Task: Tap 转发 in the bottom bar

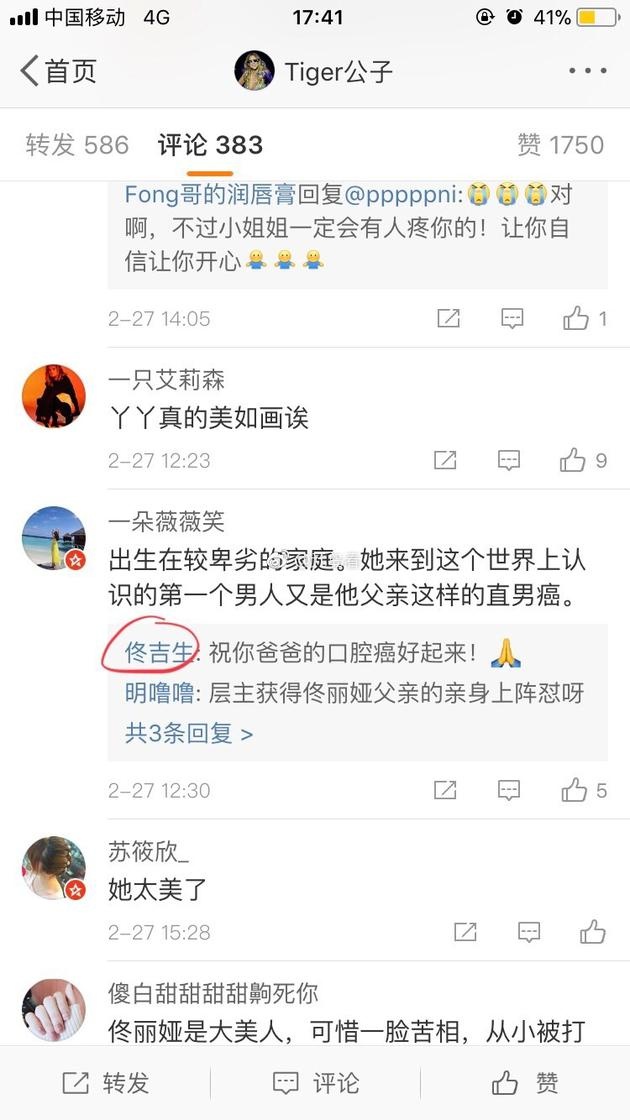Action: pos(105,1083)
